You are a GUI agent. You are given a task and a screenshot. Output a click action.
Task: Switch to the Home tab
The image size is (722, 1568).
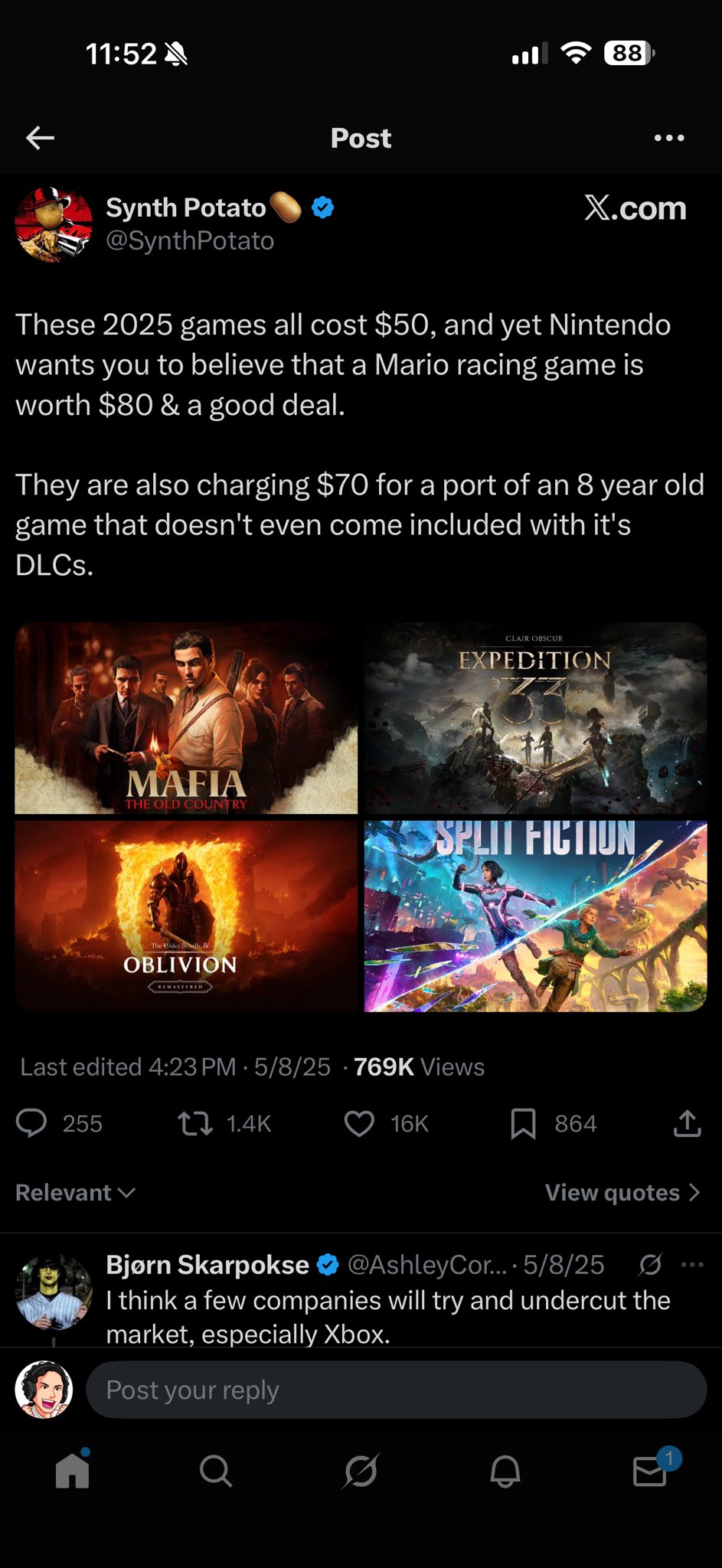coord(73,1471)
